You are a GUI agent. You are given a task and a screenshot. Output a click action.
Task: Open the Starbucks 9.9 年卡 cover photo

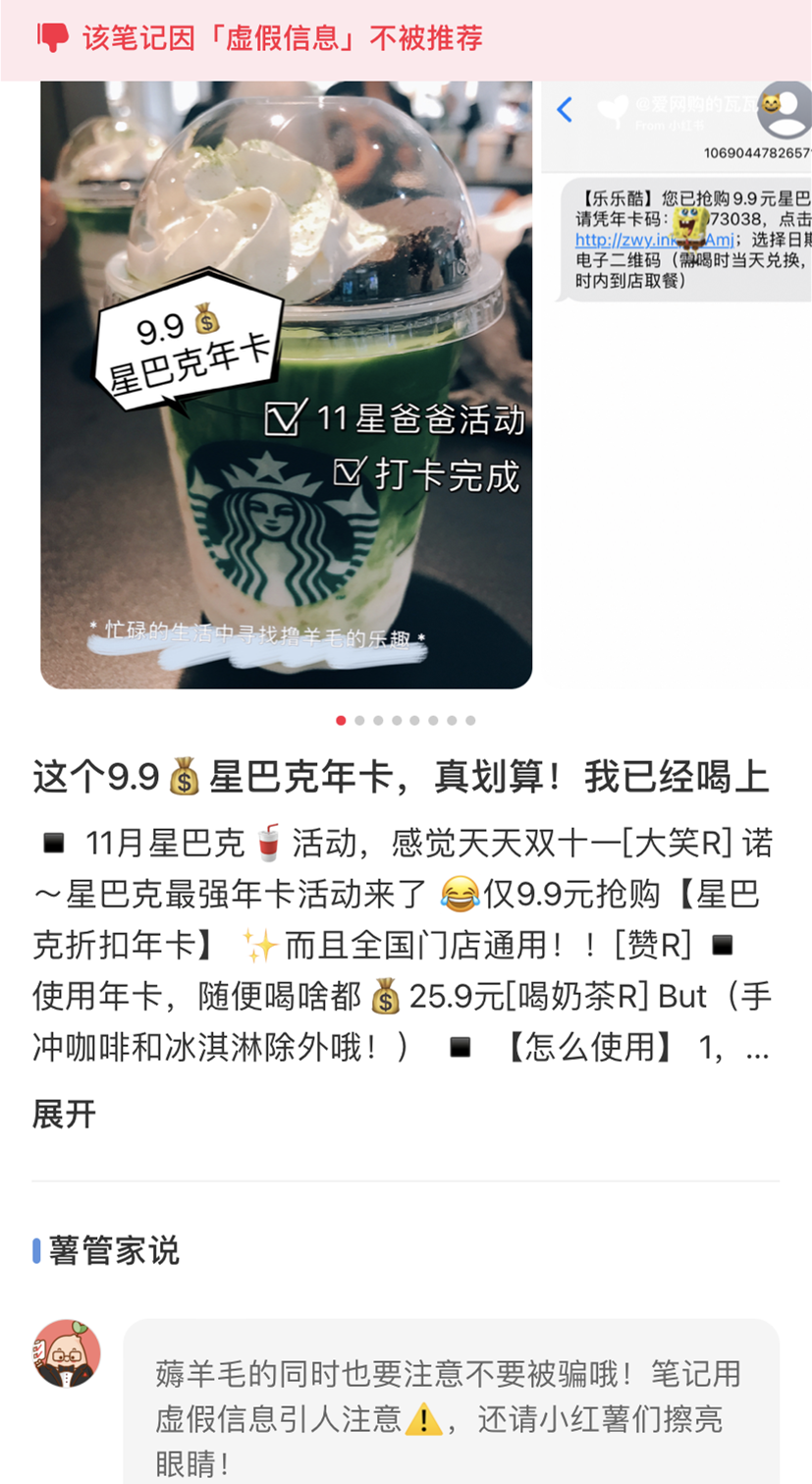[x=286, y=384]
